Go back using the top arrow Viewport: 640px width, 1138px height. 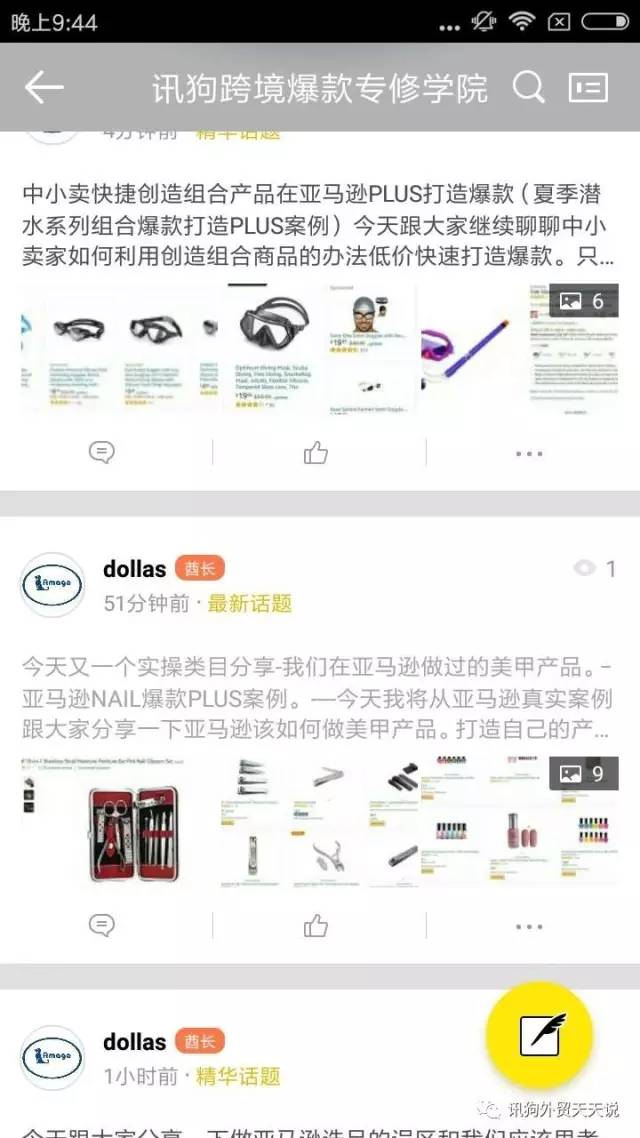pos(44,88)
